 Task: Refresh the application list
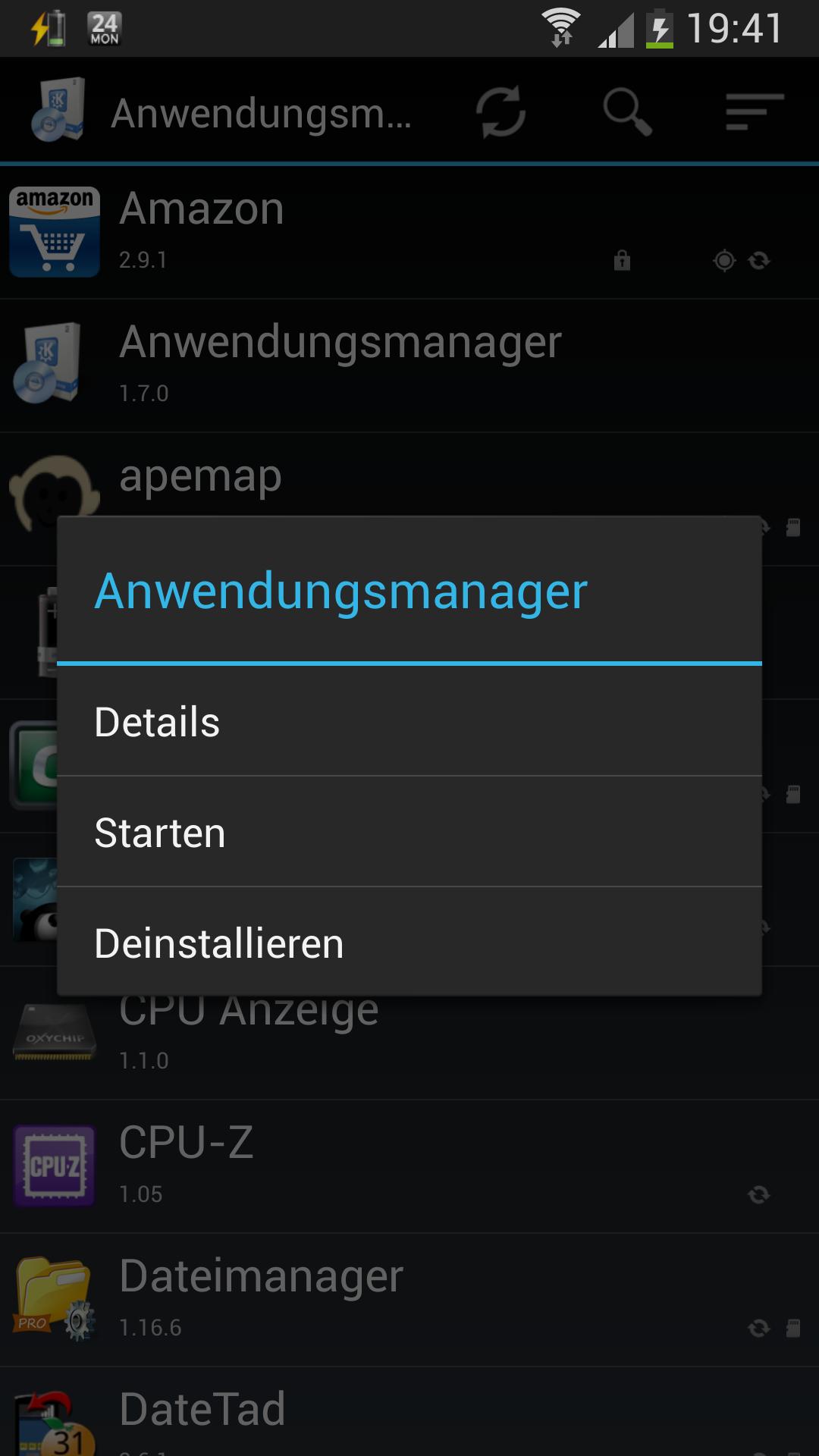[x=500, y=111]
